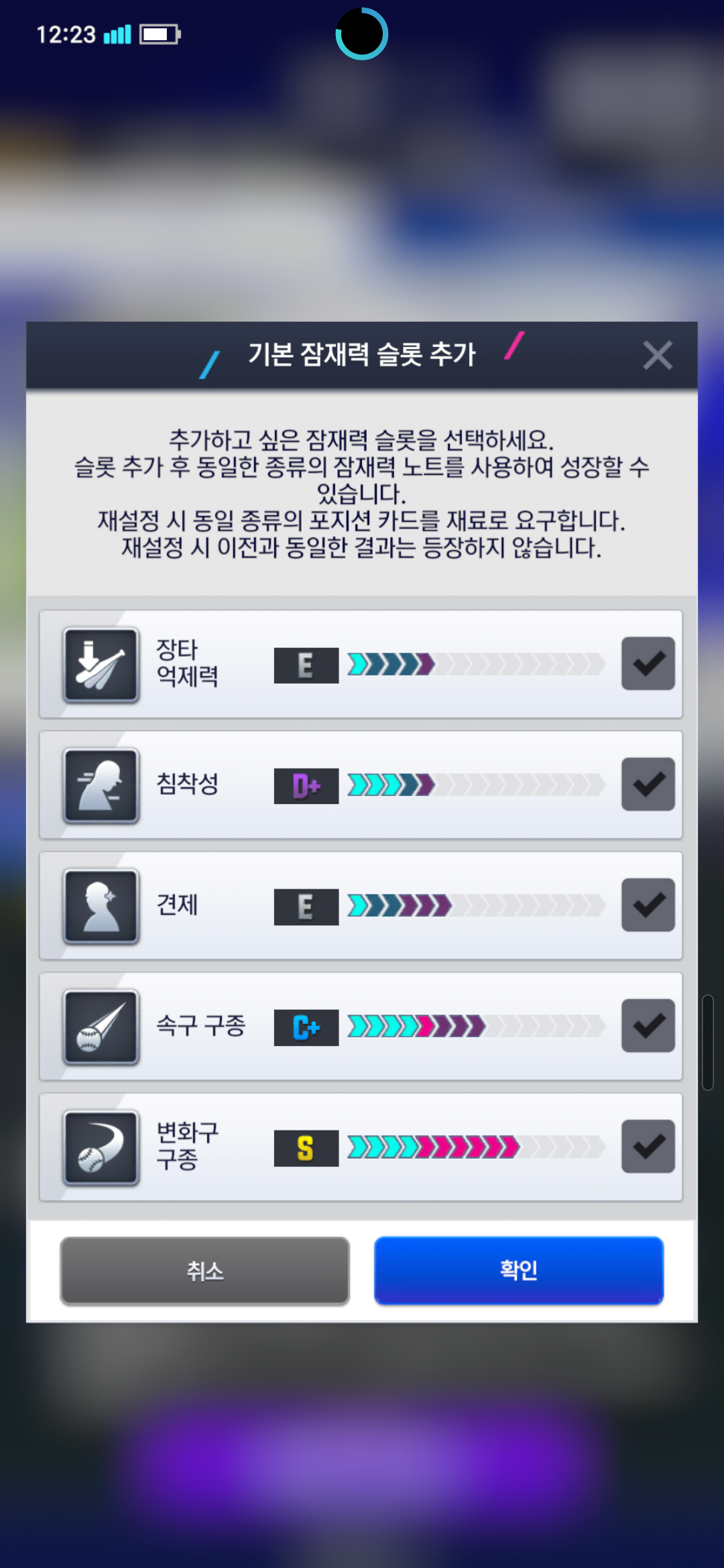724x1568 pixels.
Task: Choose the 속구 구종 slot checkbox
Action: coord(648,1025)
